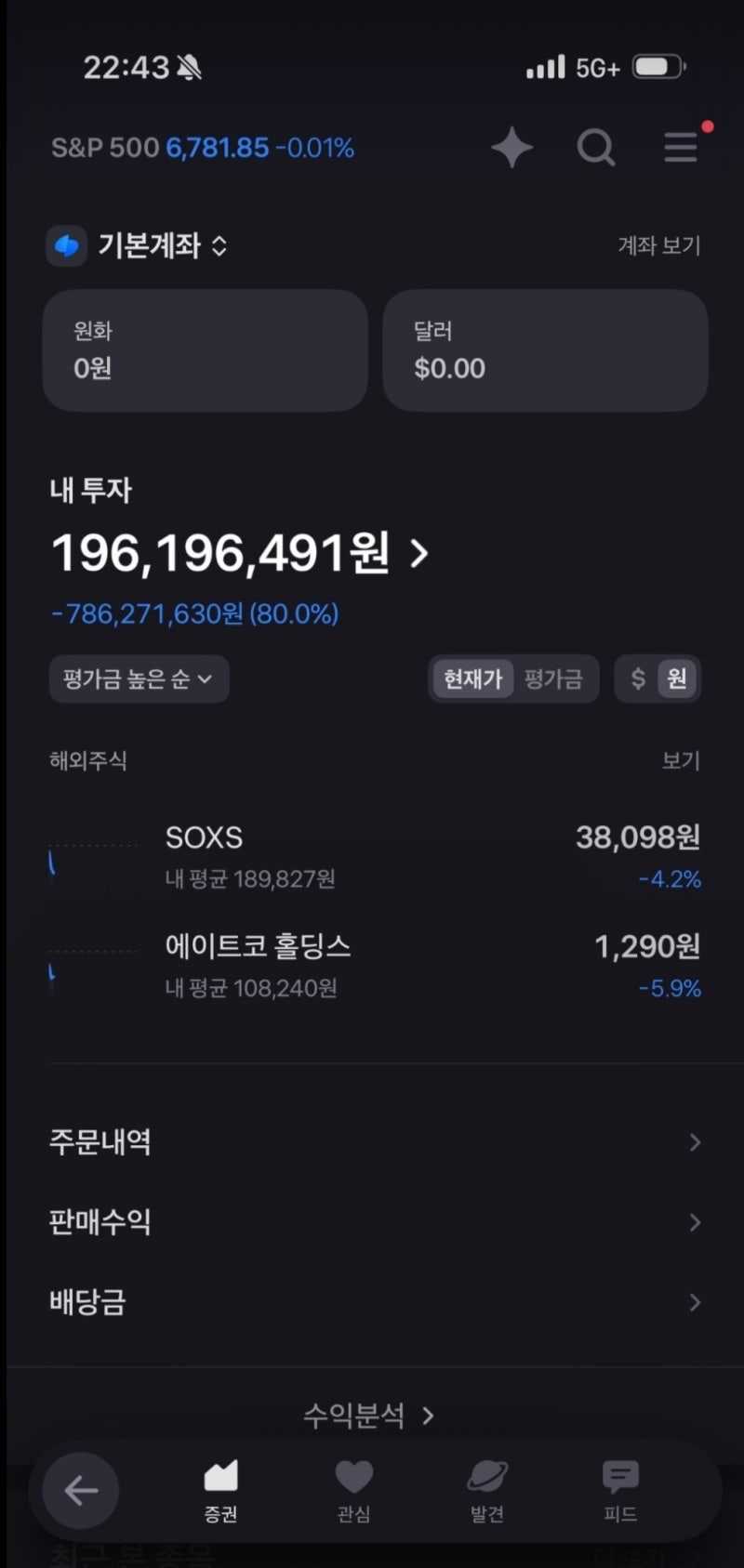Switch to 평가금 display mode
This screenshot has width=744, height=1568.
(x=553, y=679)
